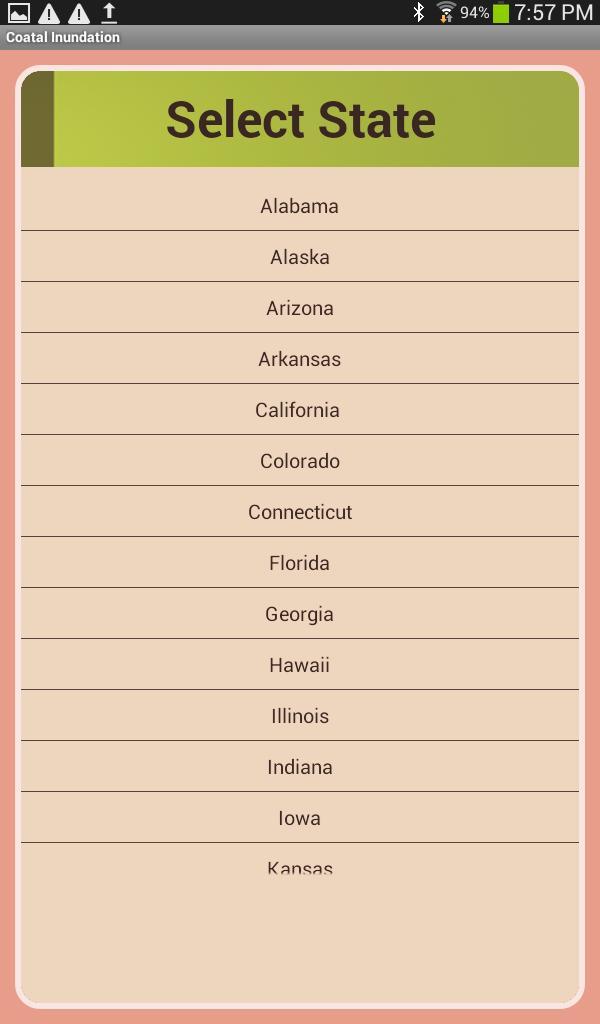Pick the Iowa row

point(300,816)
